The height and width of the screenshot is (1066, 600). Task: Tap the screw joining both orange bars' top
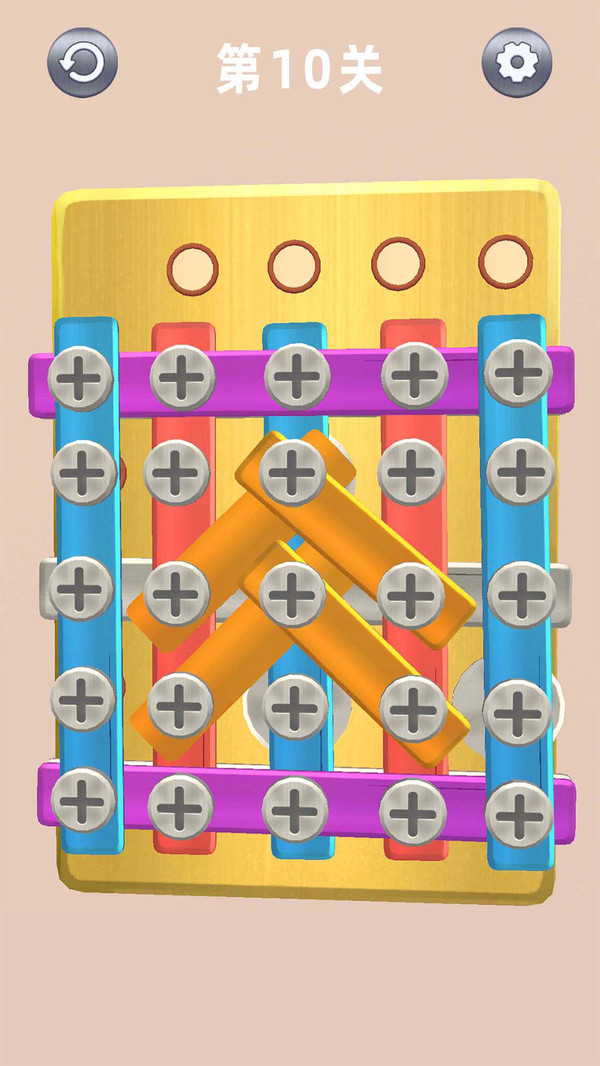293,472
